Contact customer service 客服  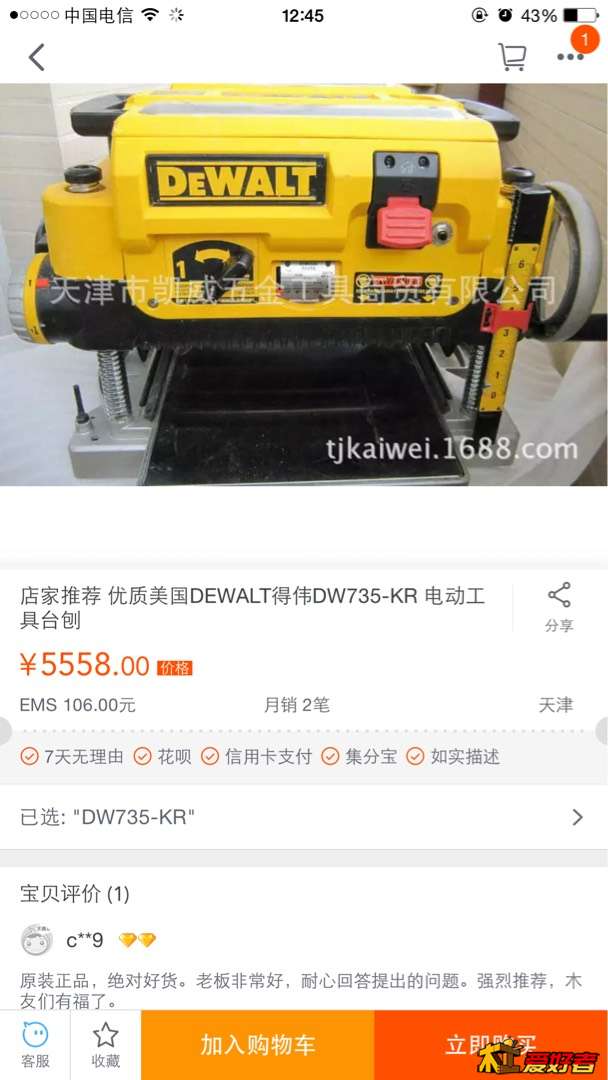35,1045
